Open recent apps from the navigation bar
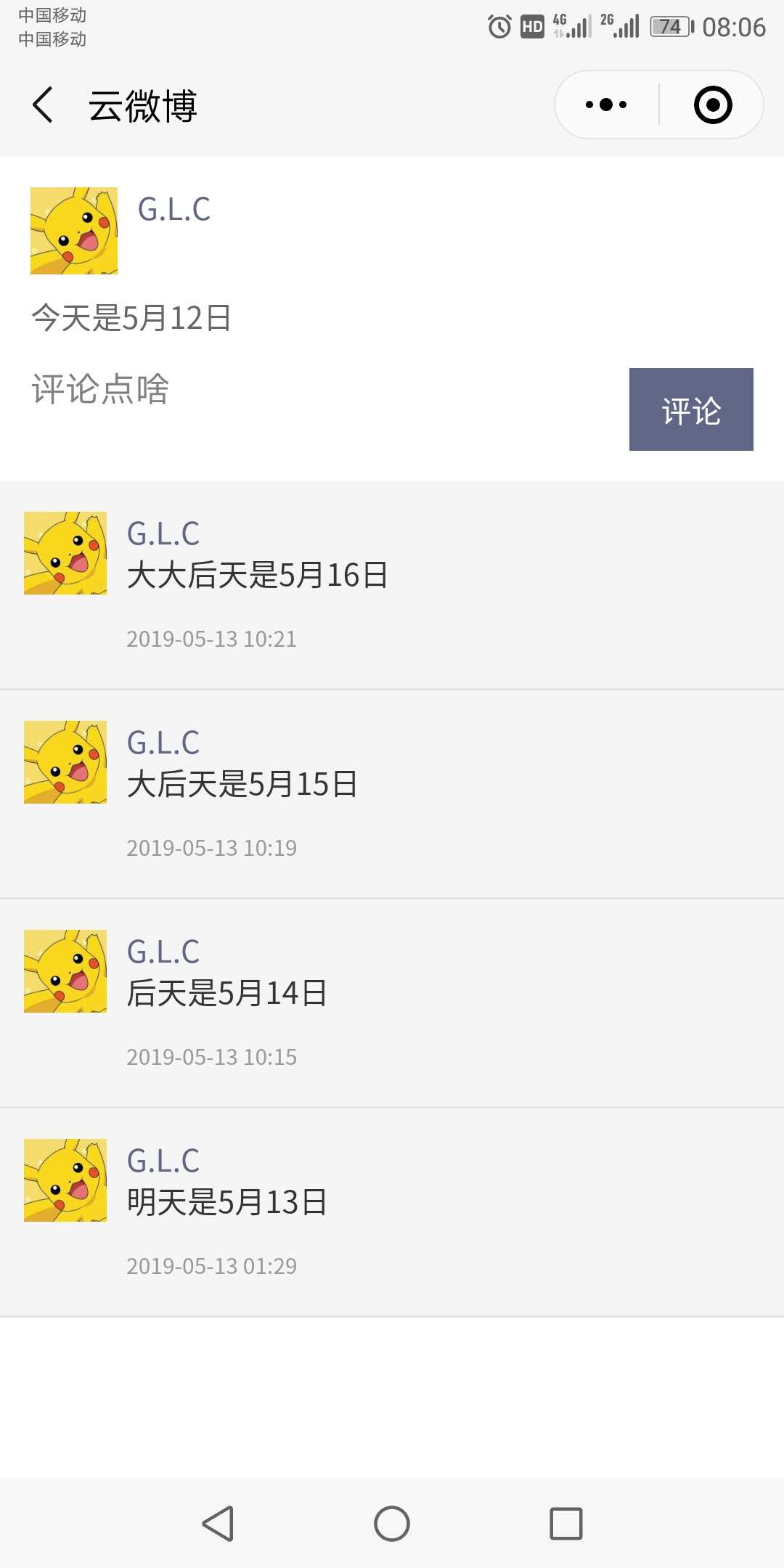The image size is (784, 1568). pyautogui.click(x=566, y=1523)
